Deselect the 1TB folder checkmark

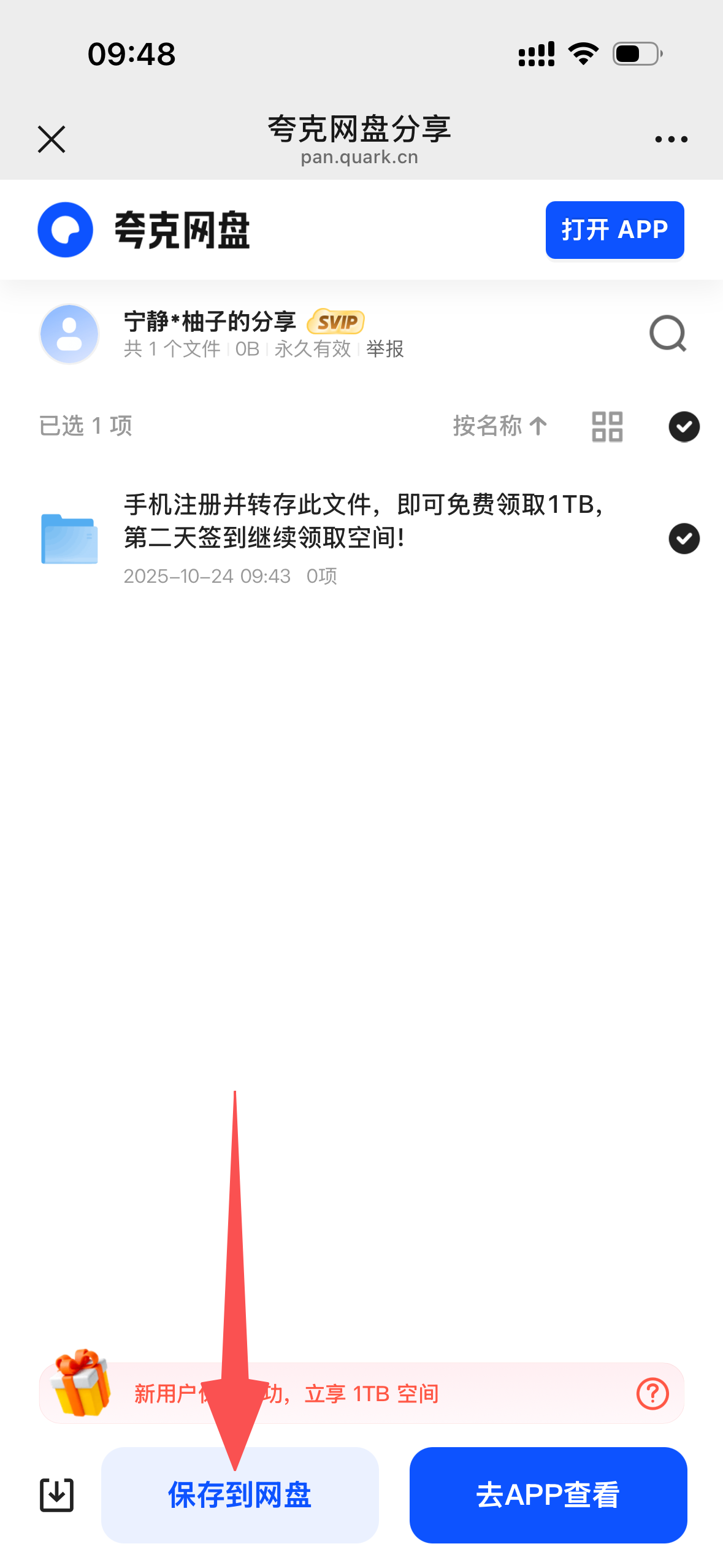tap(683, 538)
